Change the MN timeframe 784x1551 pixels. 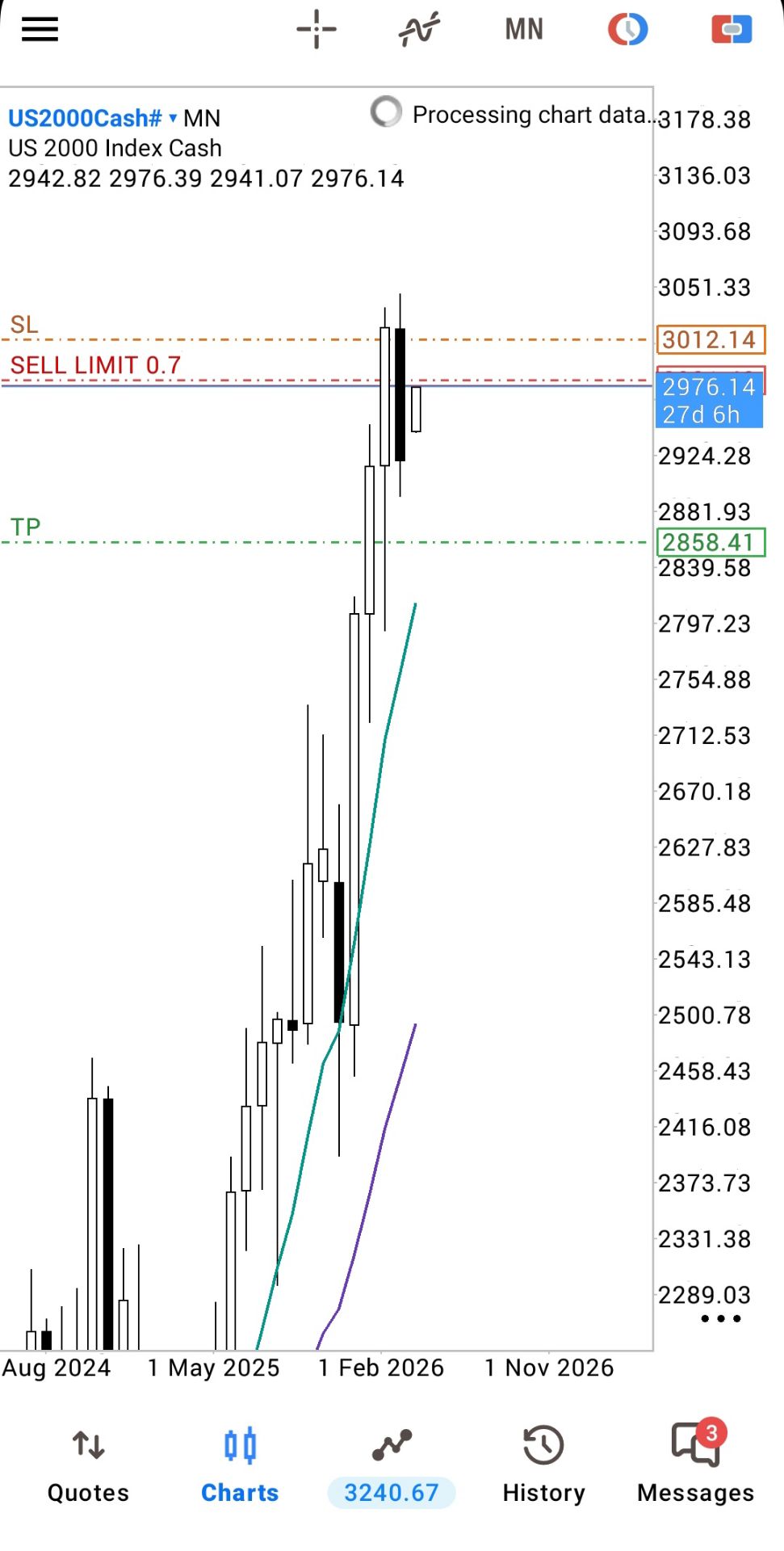[x=524, y=29]
